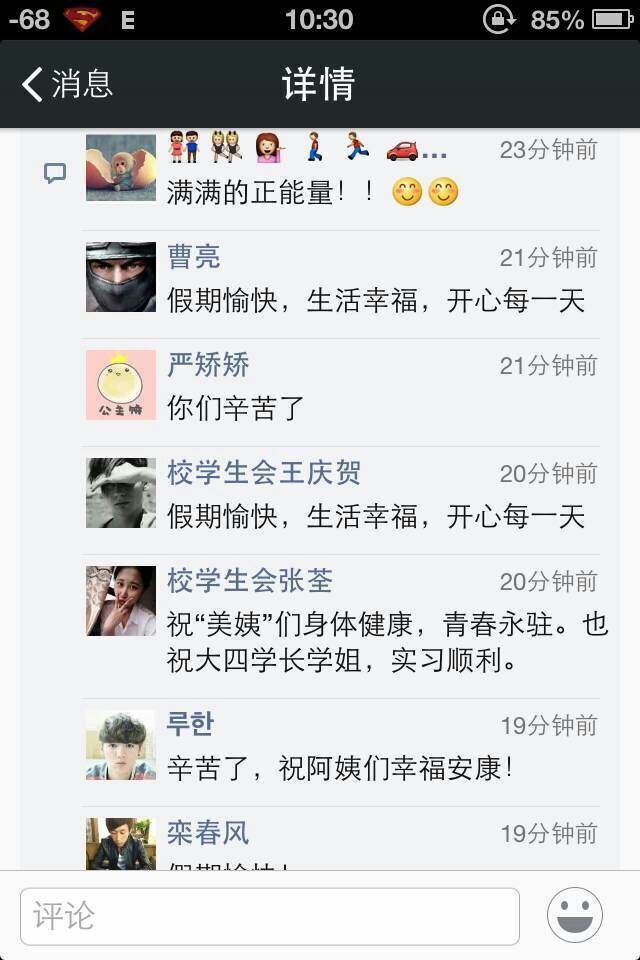Tap 曹亮's masked face avatar

121,277
